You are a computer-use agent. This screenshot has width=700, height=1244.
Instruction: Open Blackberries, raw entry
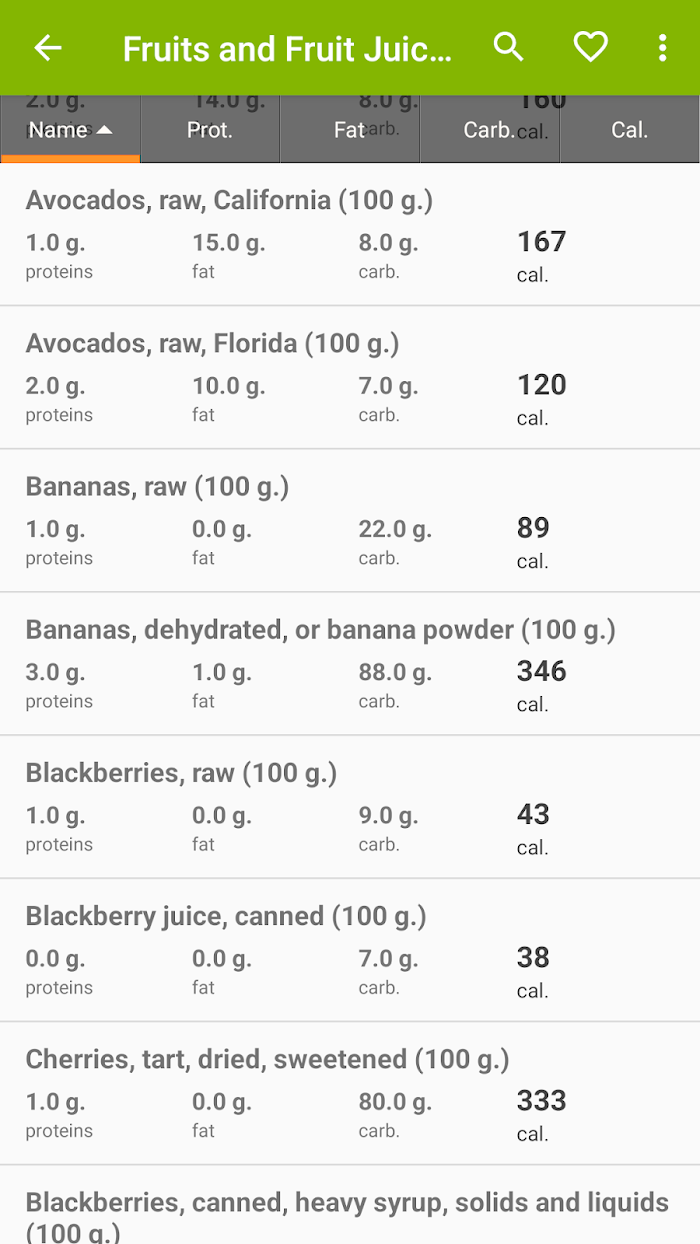pyautogui.click(x=350, y=807)
